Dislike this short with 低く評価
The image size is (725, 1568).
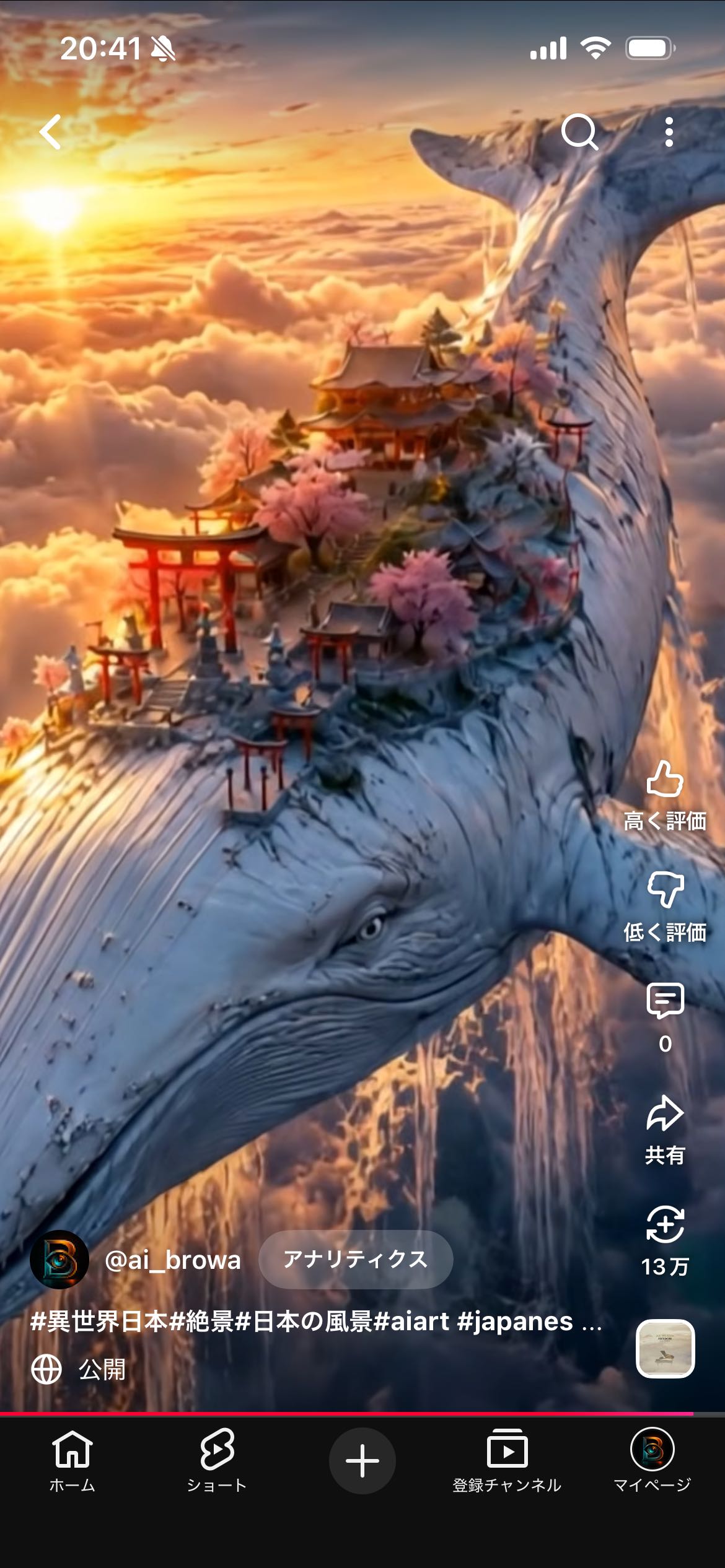665,907
